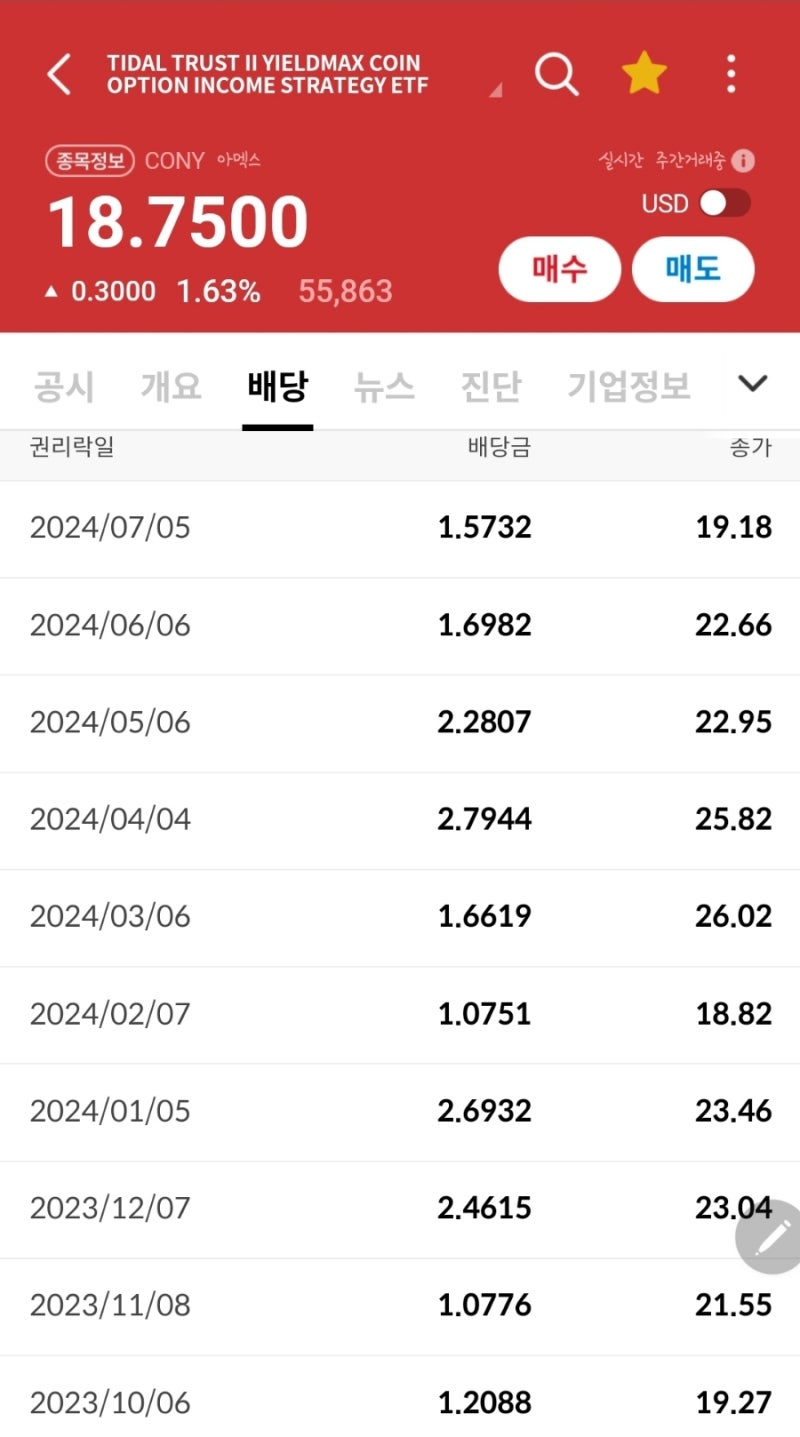Screen dimensions: 800x1437
Task: Click the back arrow in the header
Action: point(58,74)
